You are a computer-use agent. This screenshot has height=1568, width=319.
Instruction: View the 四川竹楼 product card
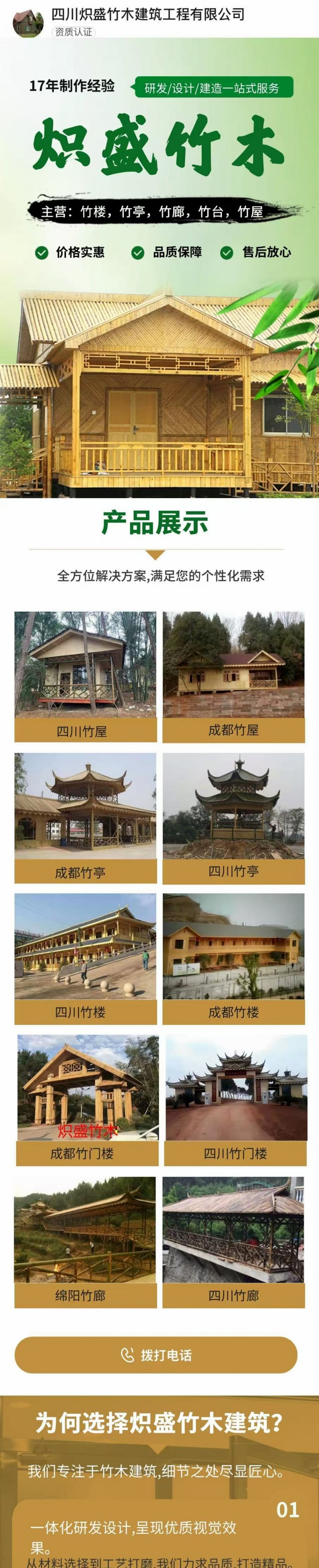pyautogui.click(x=85, y=958)
